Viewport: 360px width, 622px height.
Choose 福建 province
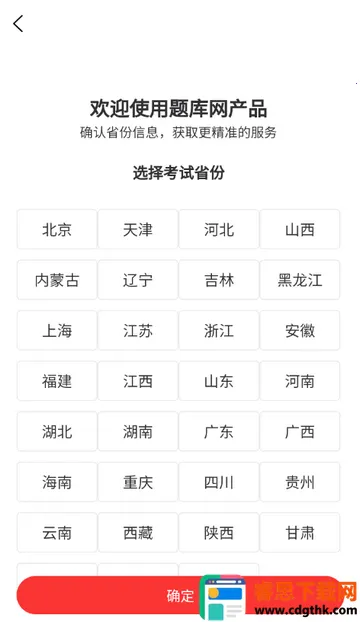point(57,381)
